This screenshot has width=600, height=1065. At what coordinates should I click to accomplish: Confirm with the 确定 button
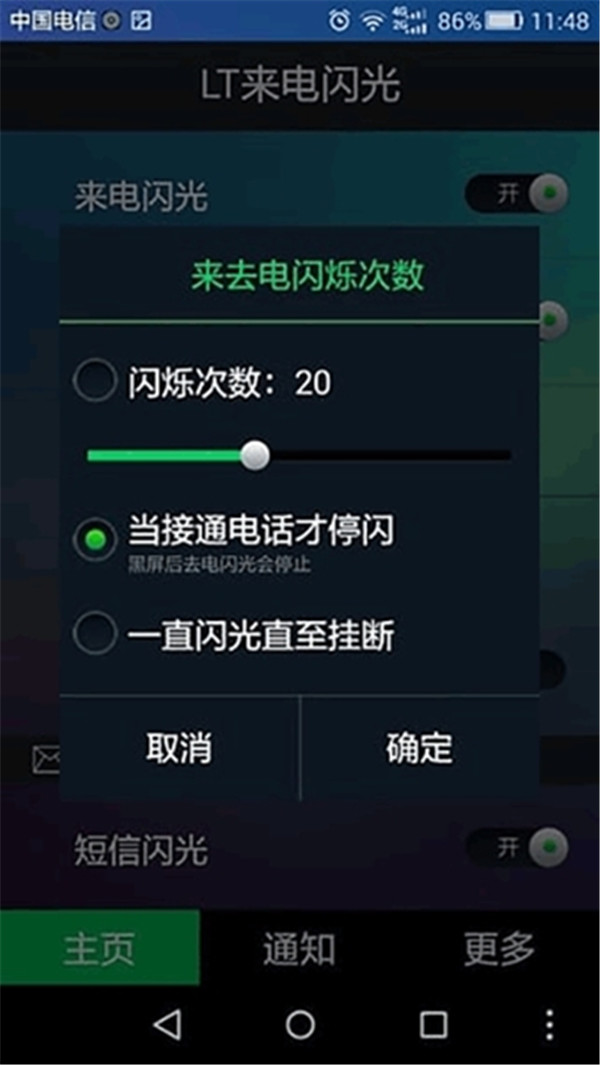[420, 748]
